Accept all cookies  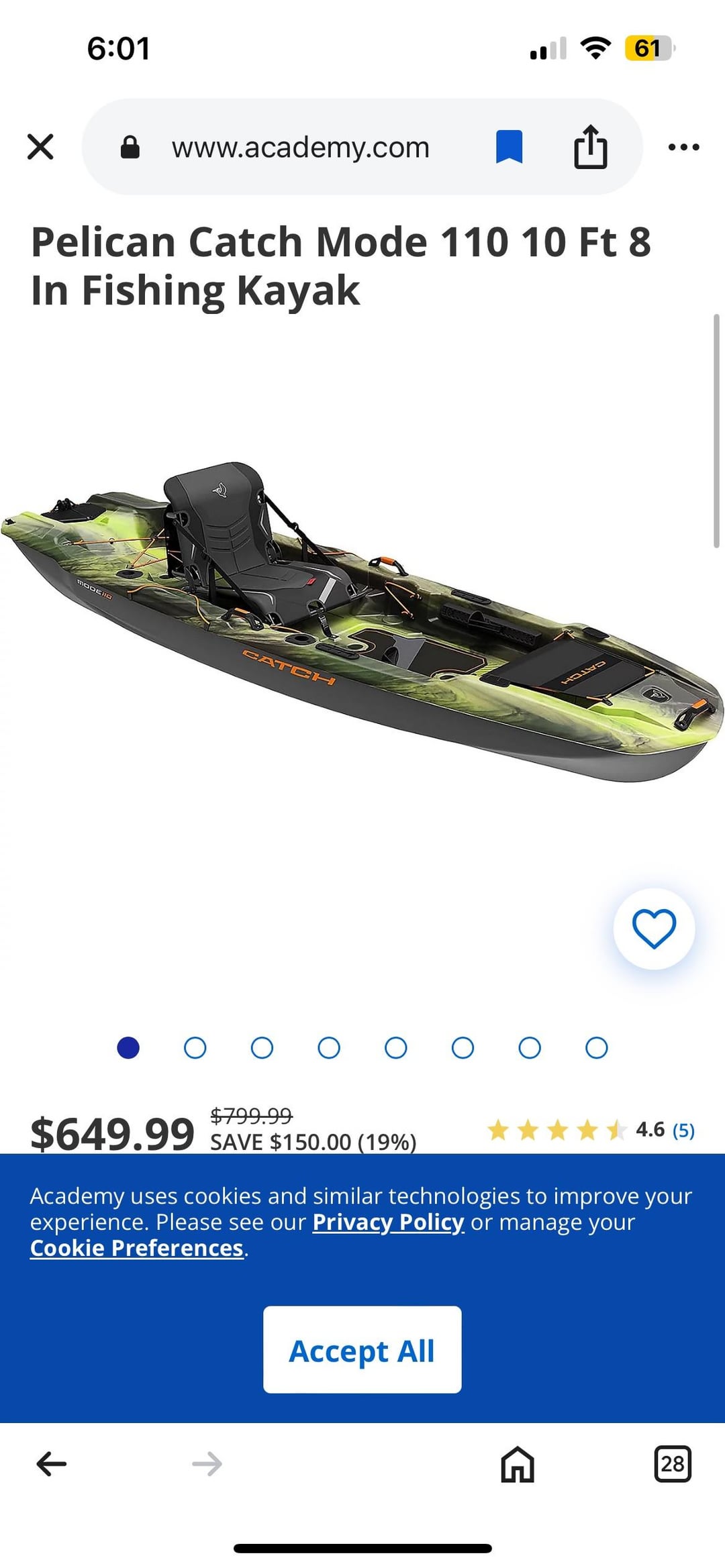point(362,1349)
